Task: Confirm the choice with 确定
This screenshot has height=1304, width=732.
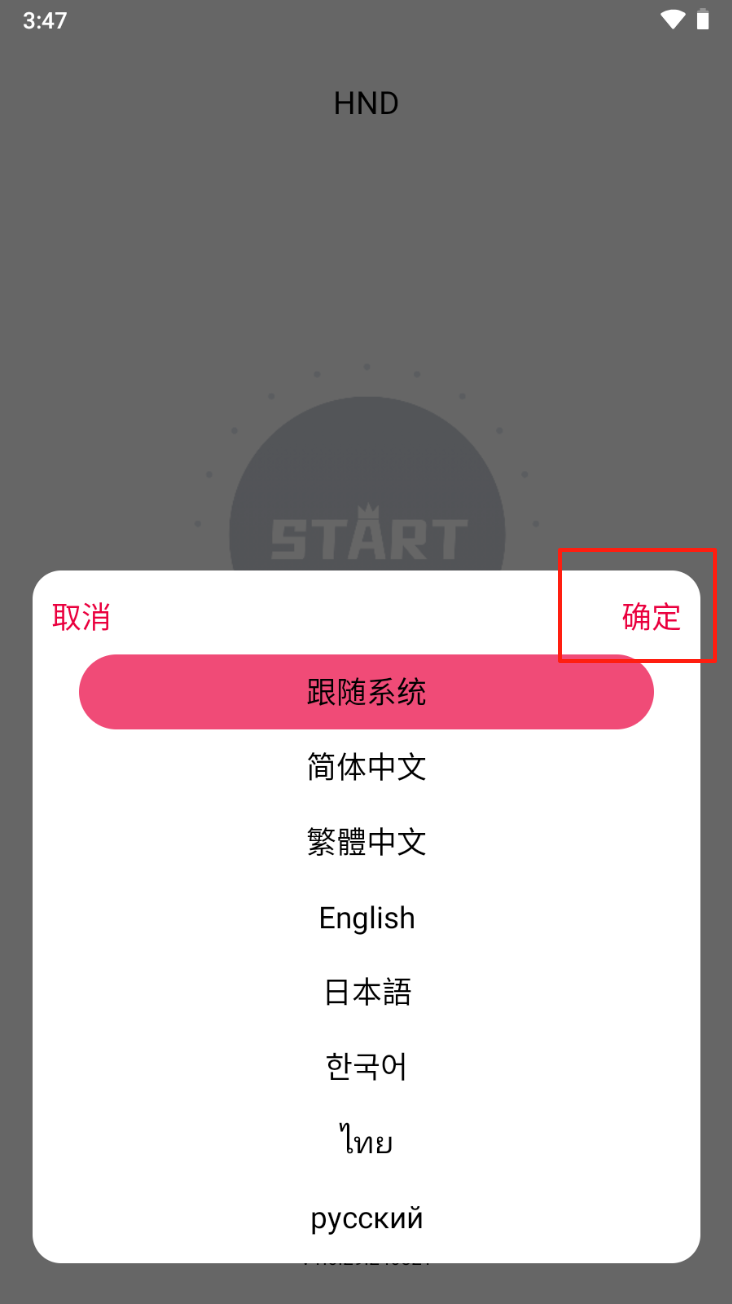Action: click(x=651, y=617)
